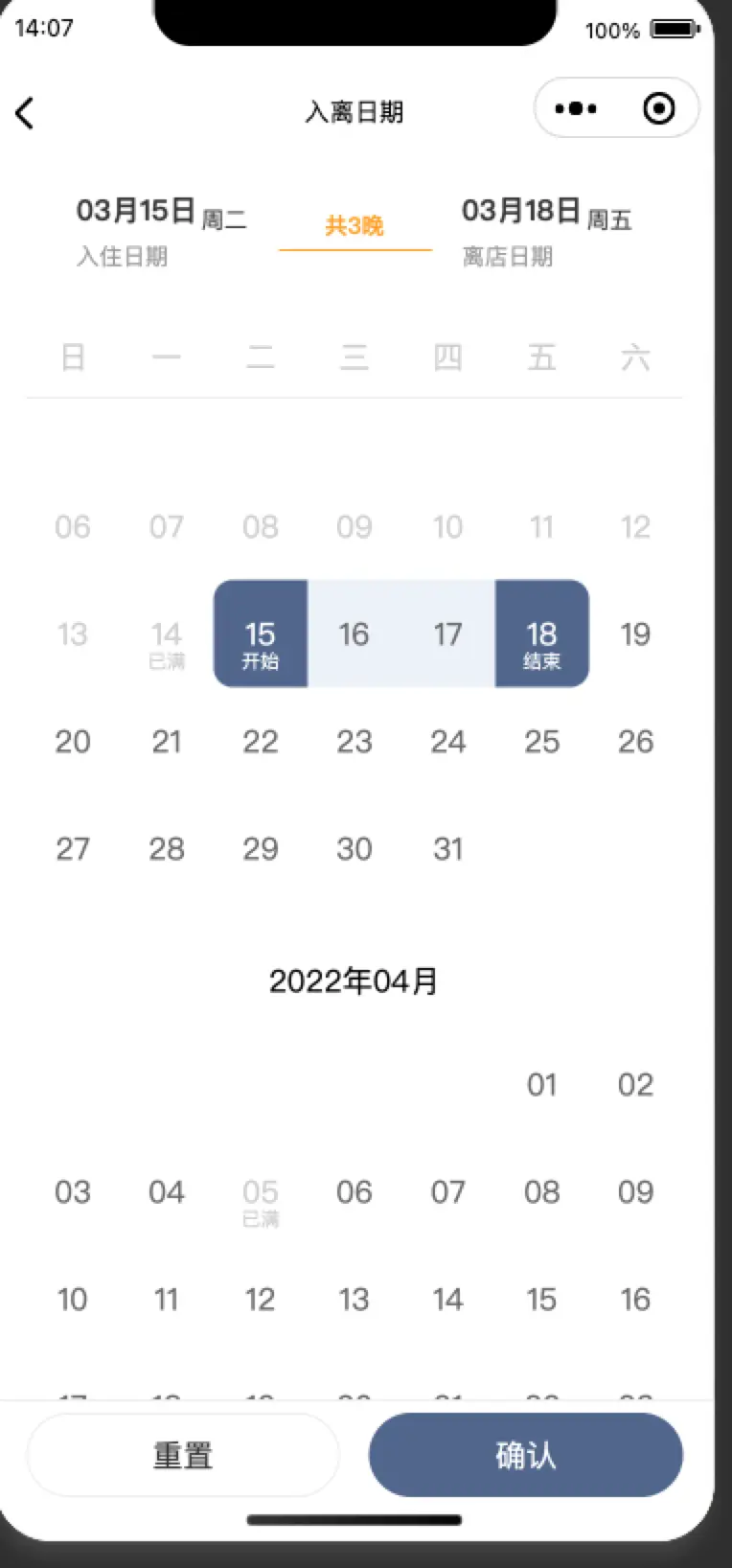
Task: Open the mini program more-options menu
Action: click(x=576, y=108)
